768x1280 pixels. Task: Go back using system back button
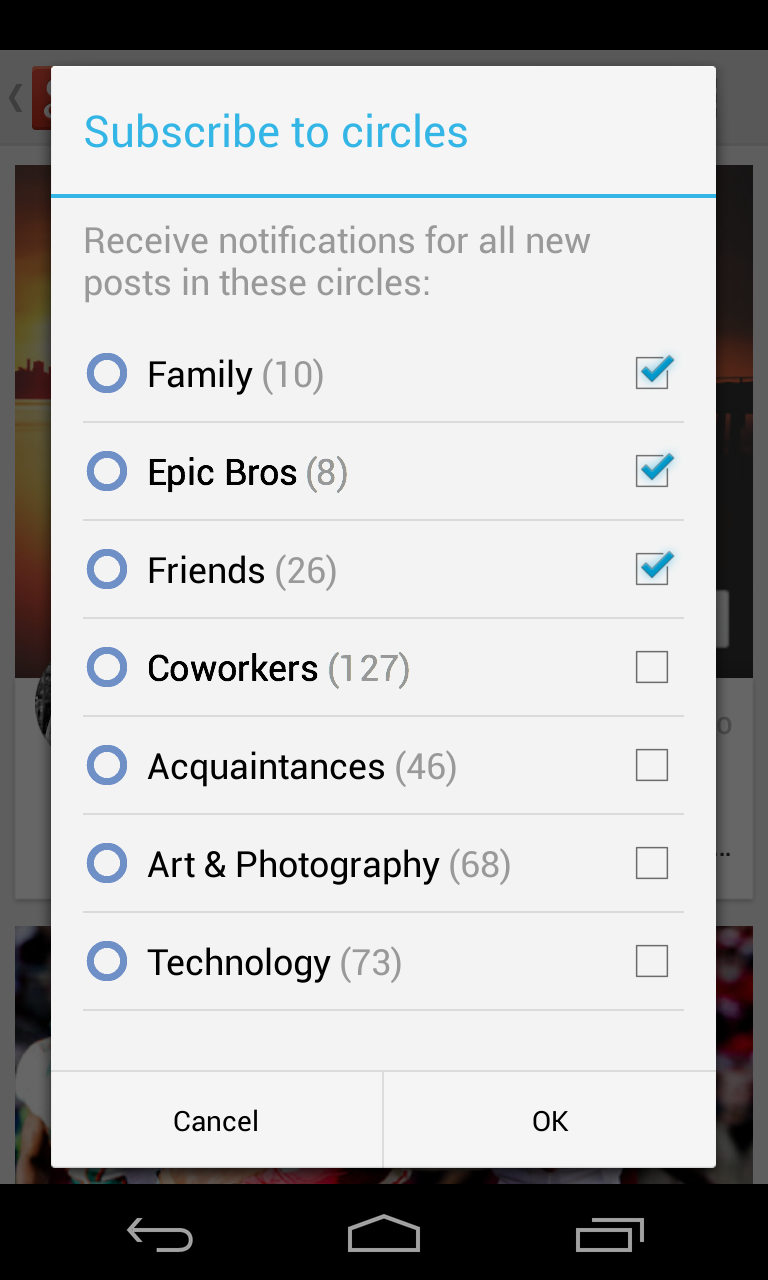tap(160, 1235)
